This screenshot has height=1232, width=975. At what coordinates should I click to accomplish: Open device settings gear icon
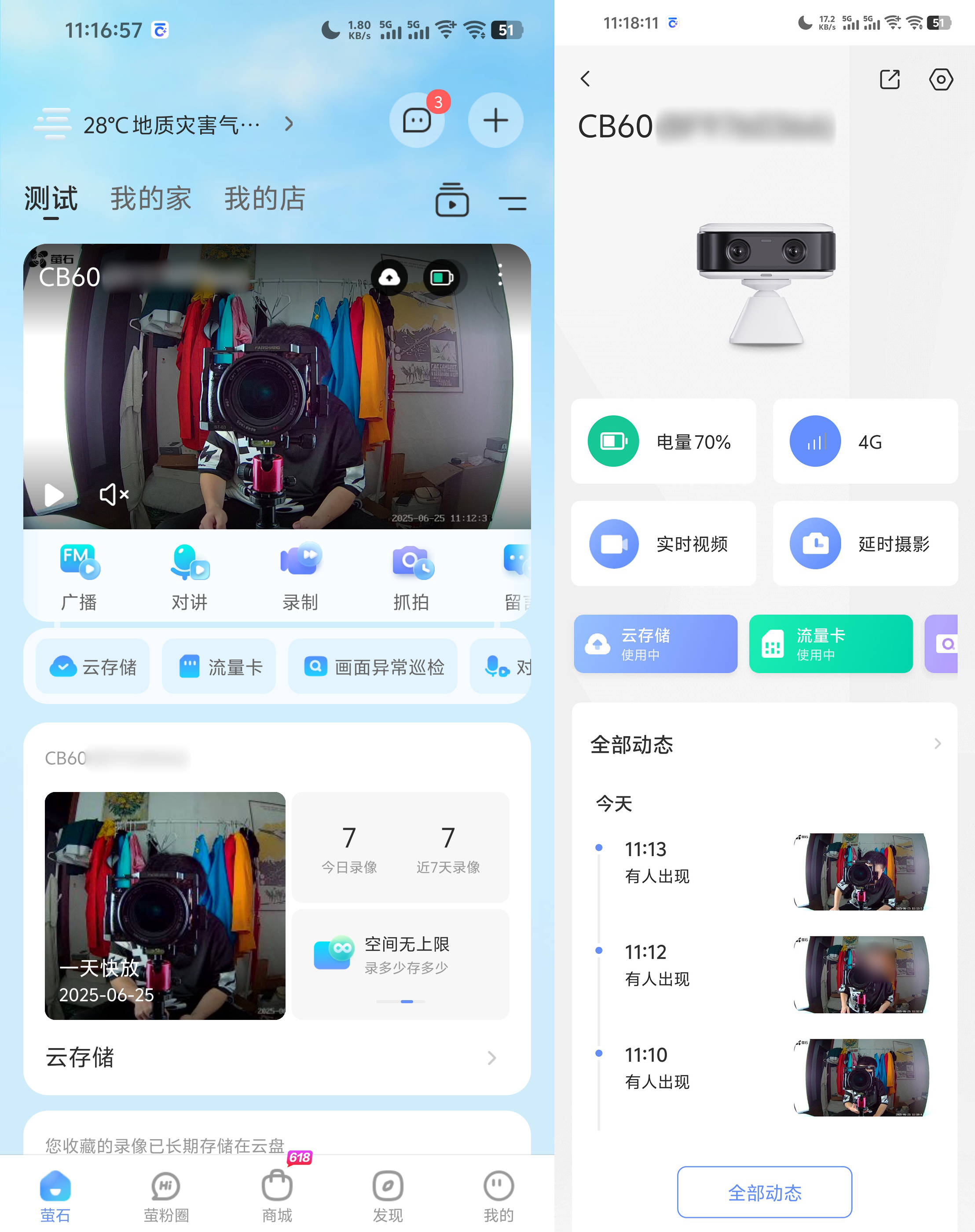941,79
